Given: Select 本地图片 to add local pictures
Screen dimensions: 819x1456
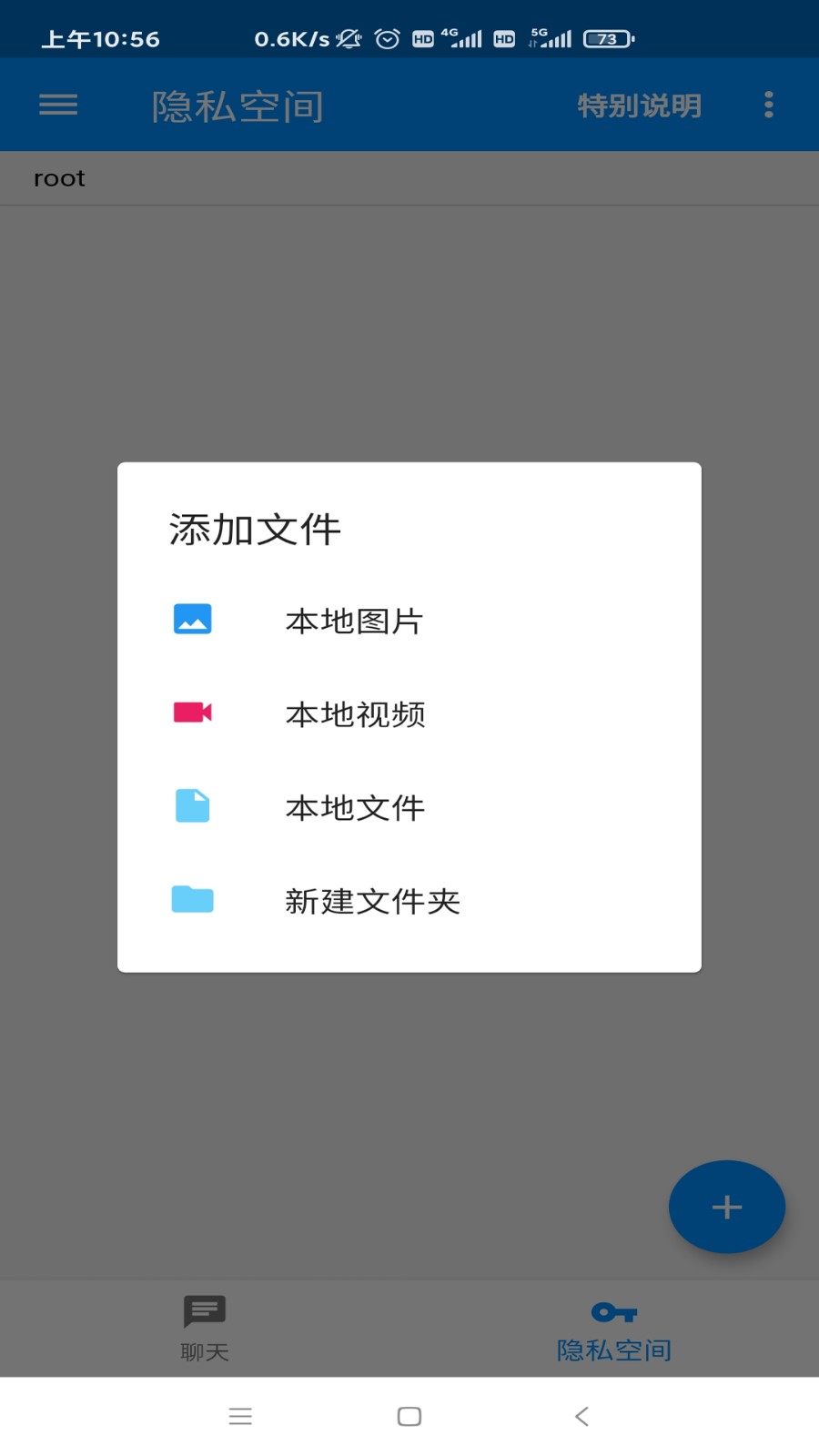Looking at the screenshot, I should 409,621.
